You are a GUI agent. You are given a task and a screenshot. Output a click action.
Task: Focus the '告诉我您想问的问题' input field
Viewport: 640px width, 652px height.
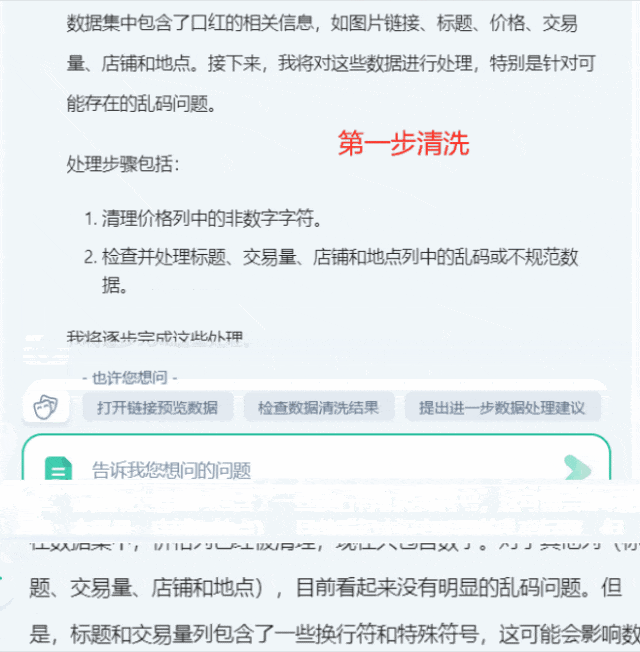coord(300,469)
